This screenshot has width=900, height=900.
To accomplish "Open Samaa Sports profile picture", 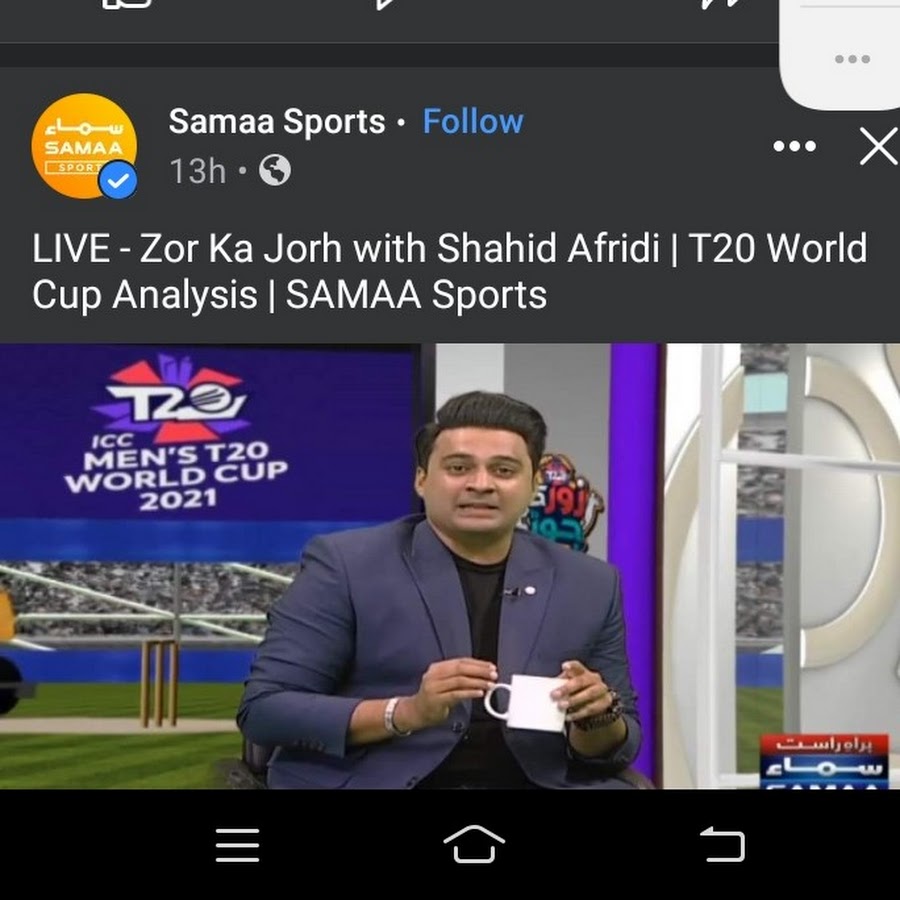I will click(84, 146).
